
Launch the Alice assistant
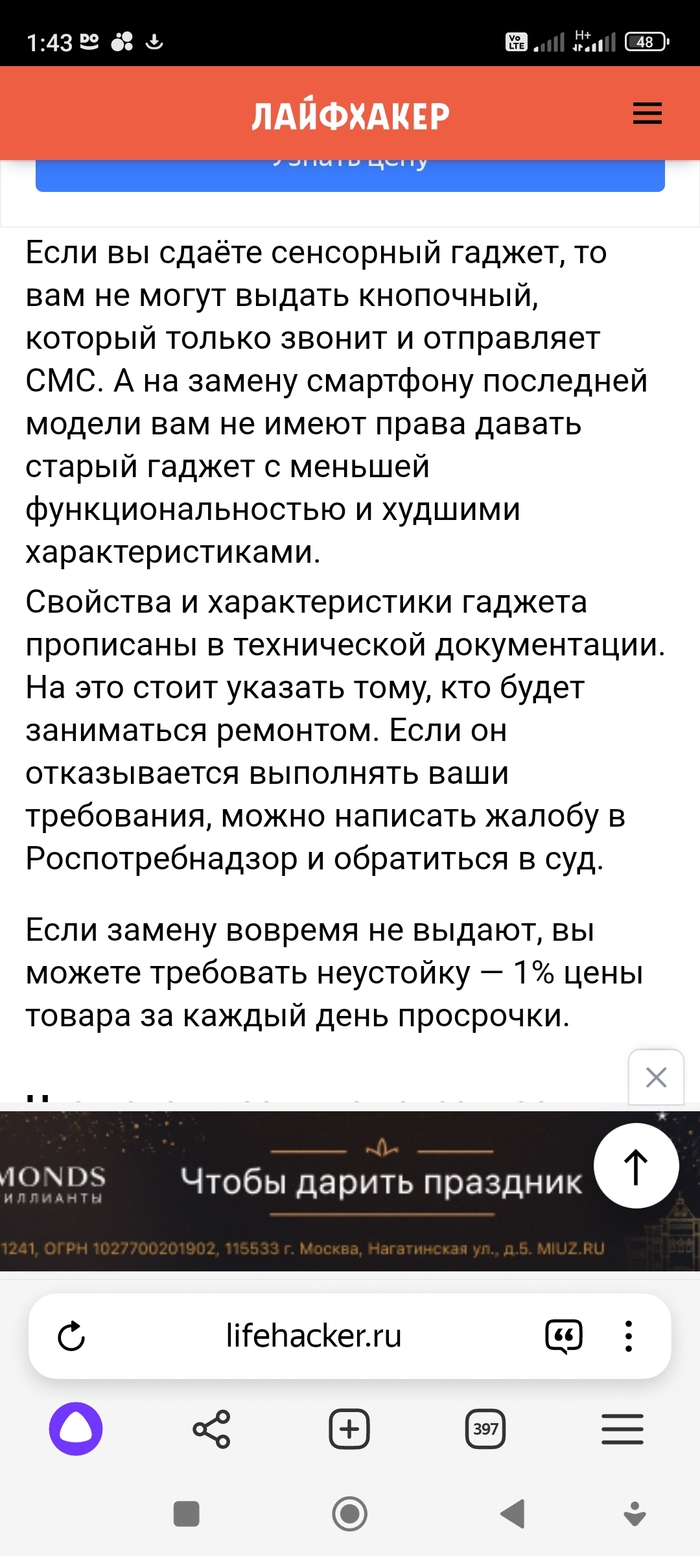click(76, 1429)
